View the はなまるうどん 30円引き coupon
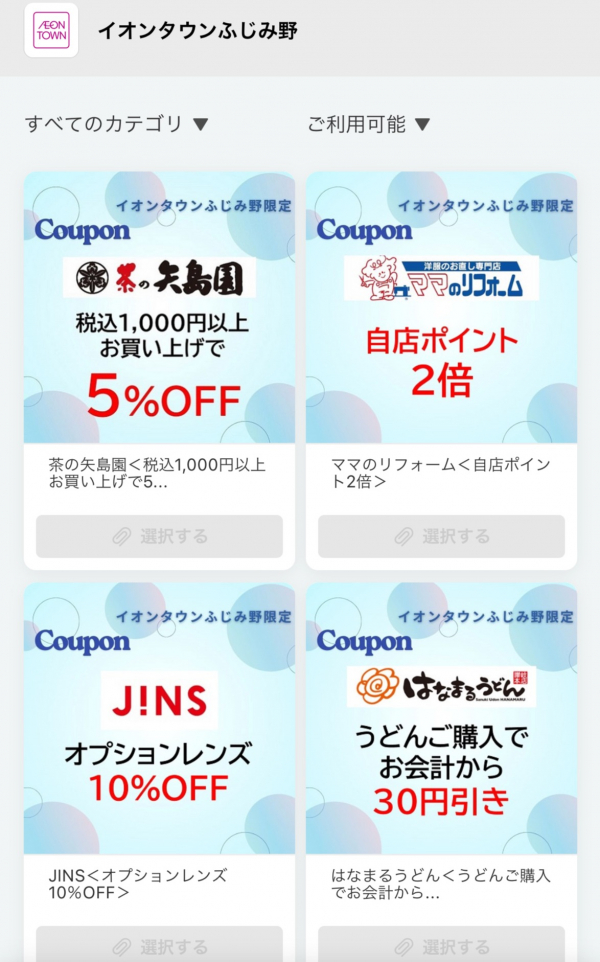The width and height of the screenshot is (600, 962). 441,719
